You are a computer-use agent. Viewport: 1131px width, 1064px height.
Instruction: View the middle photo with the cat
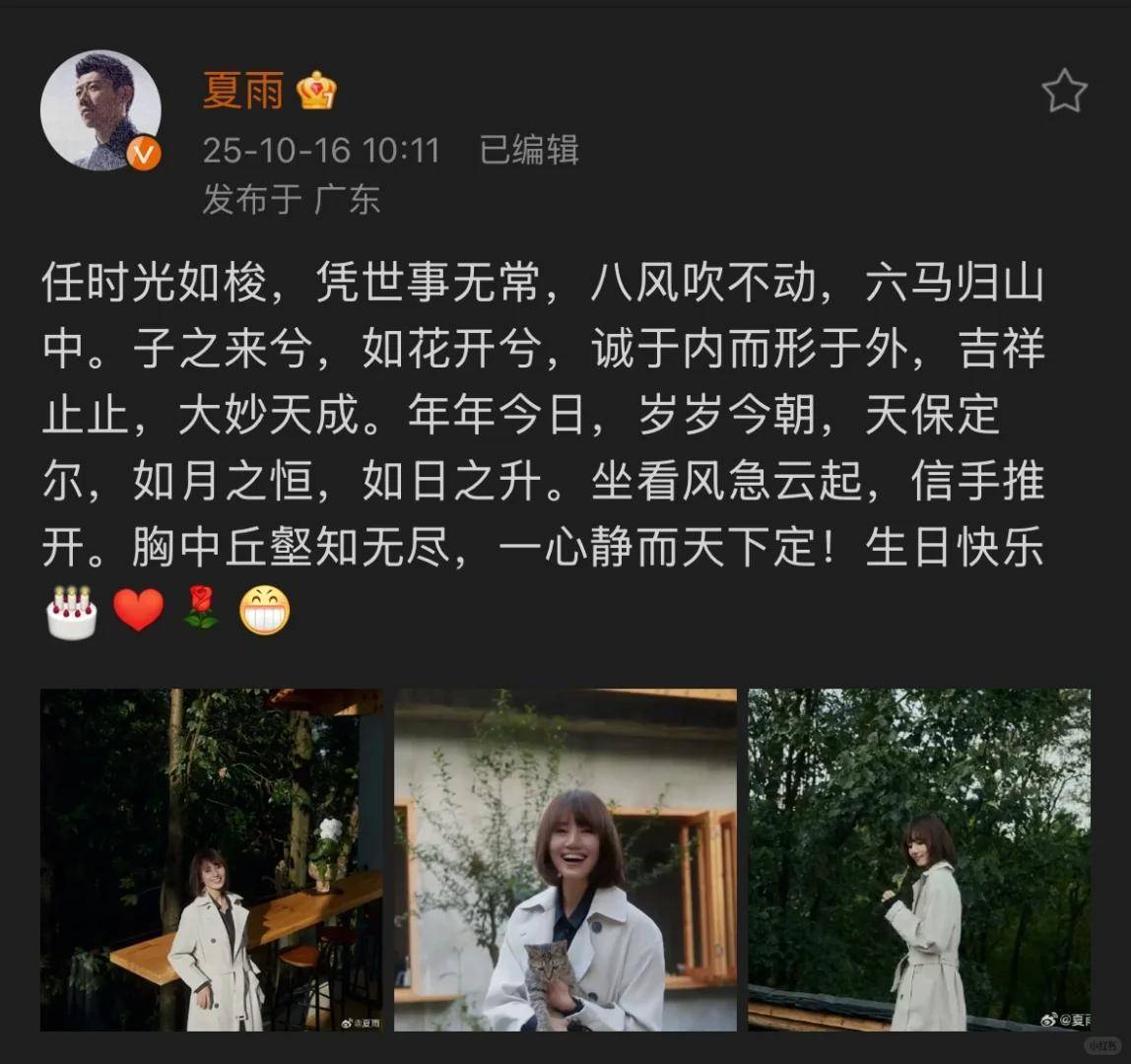[565, 859]
